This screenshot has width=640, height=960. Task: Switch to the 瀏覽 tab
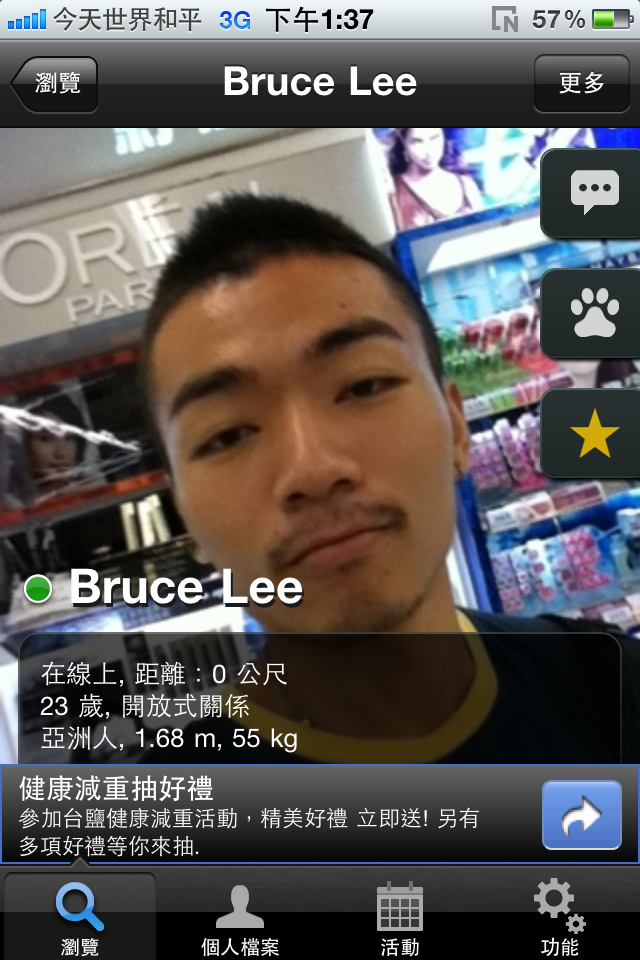80,917
